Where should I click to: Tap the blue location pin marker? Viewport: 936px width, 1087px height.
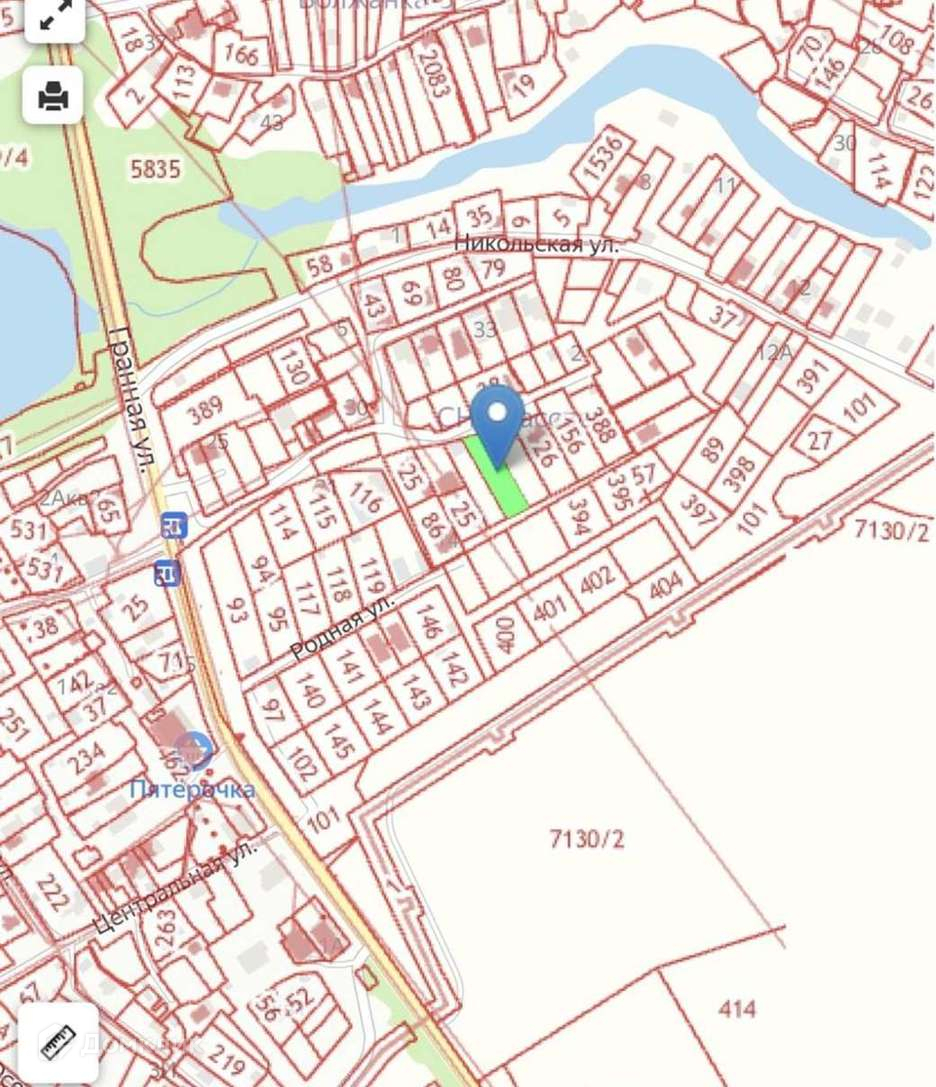497,422
